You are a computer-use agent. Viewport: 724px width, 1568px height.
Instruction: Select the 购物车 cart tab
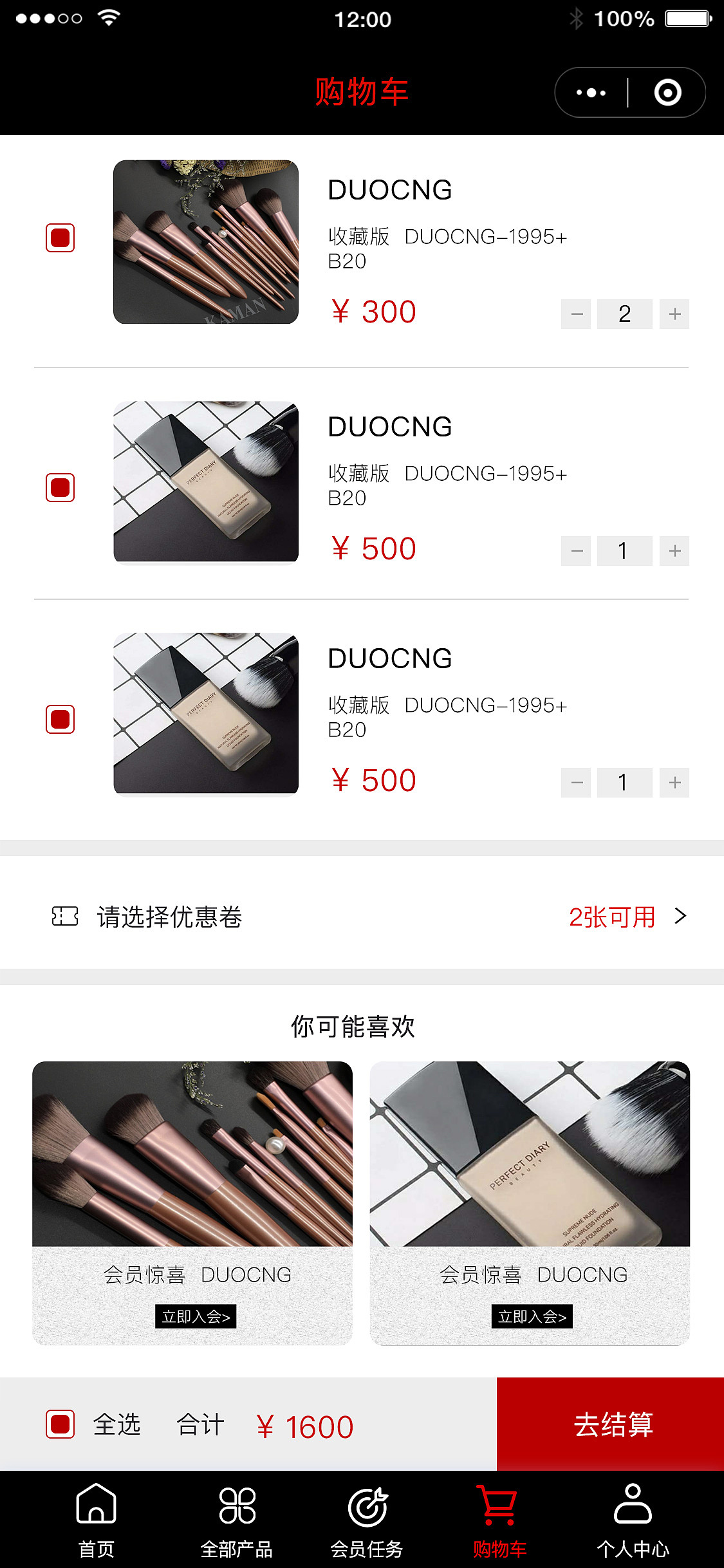[x=499, y=1520]
